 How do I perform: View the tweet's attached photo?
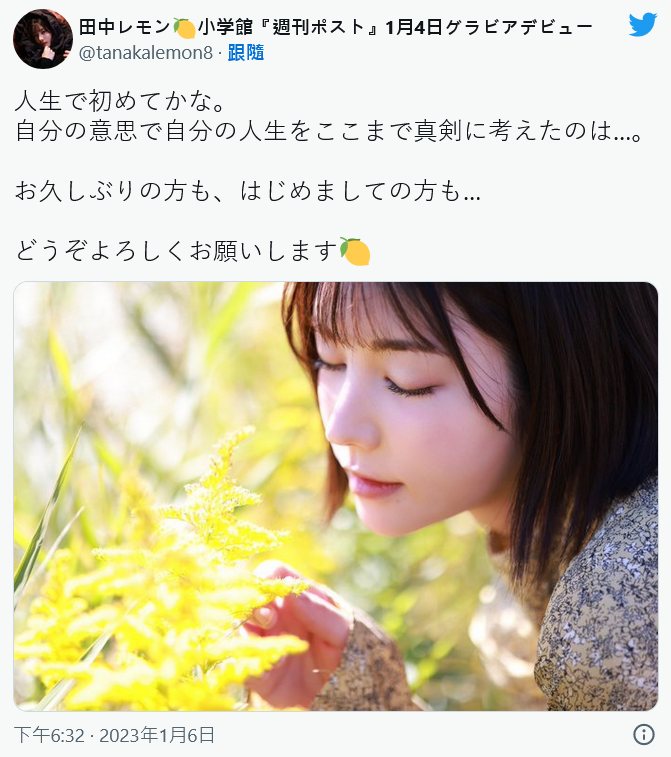[335, 496]
